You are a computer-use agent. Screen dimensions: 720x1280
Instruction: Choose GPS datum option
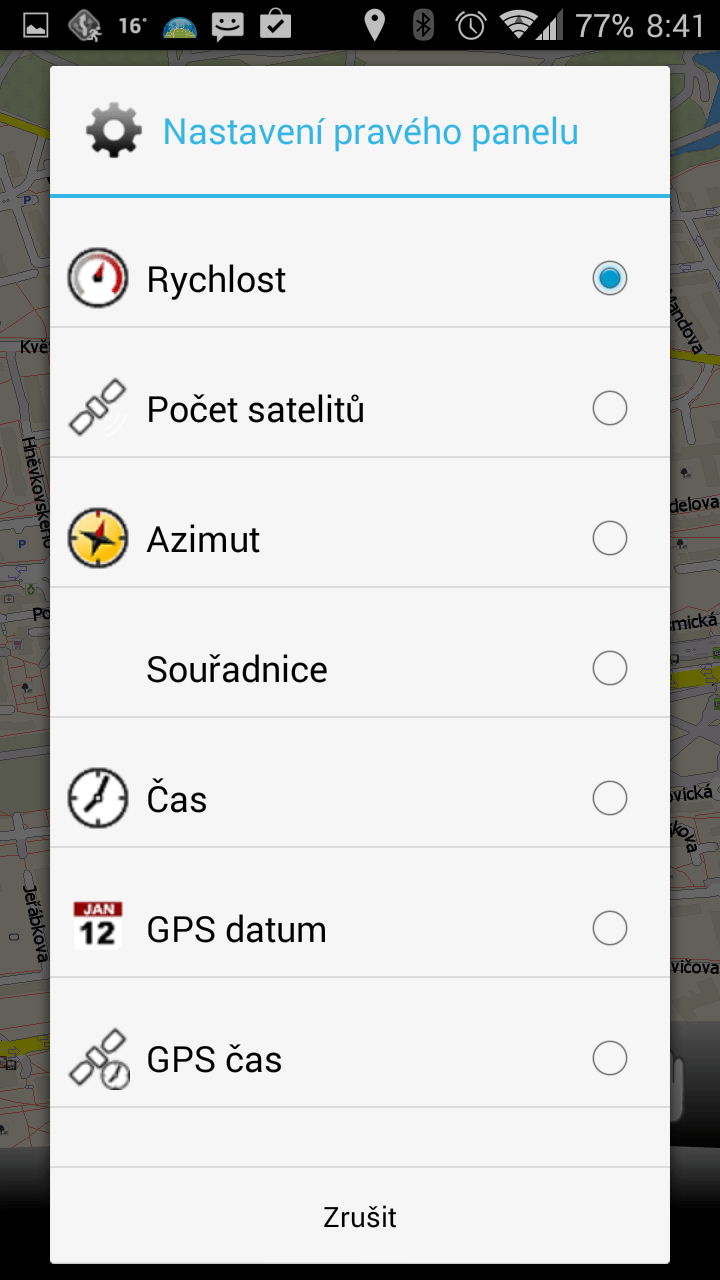click(x=360, y=928)
